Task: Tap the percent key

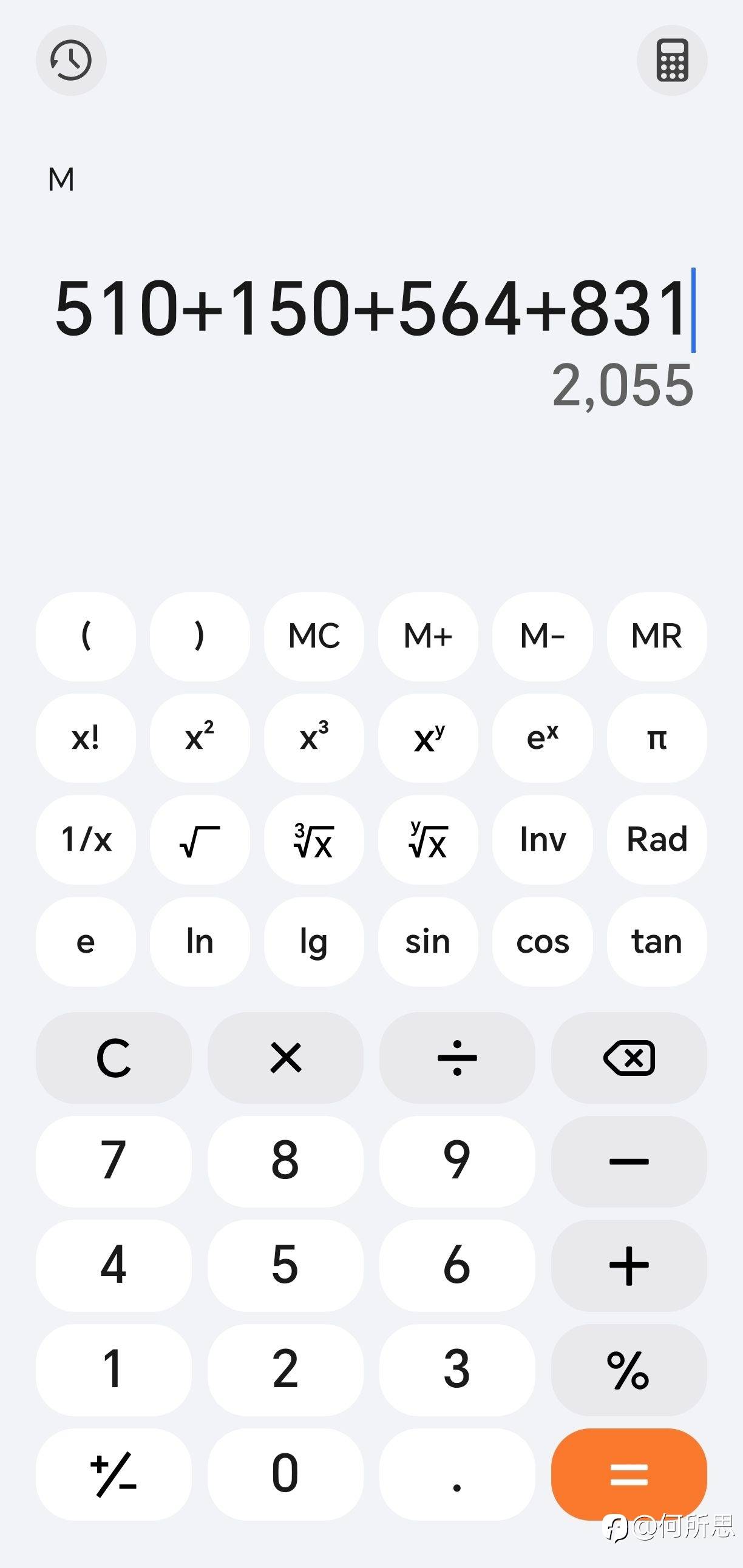Action: tap(628, 1370)
